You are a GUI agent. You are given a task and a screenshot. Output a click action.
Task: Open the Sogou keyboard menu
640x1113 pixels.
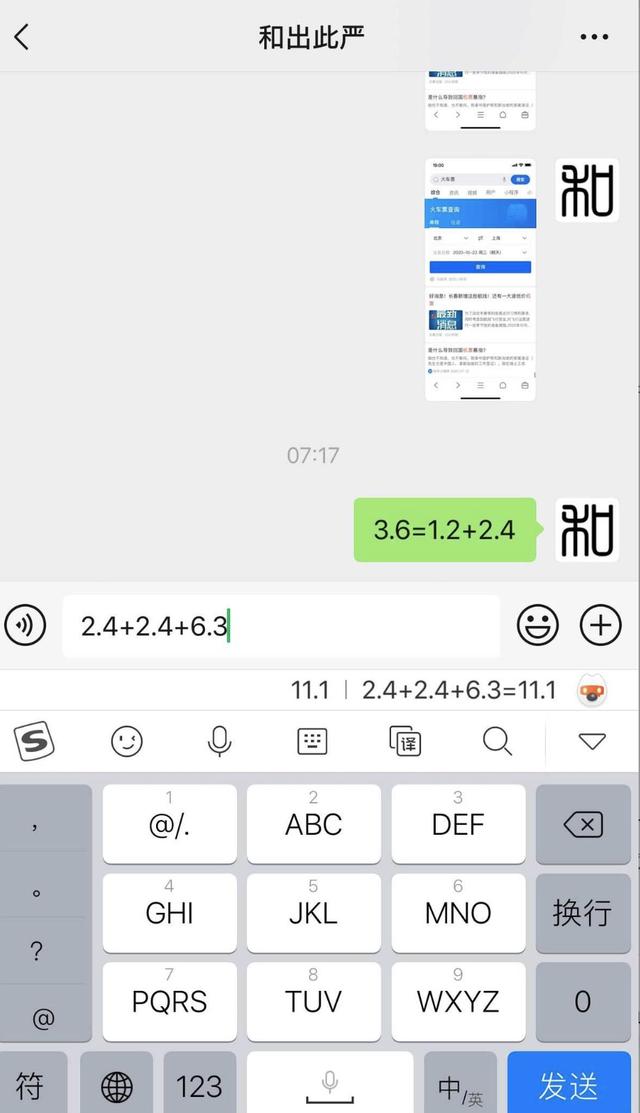[34, 741]
